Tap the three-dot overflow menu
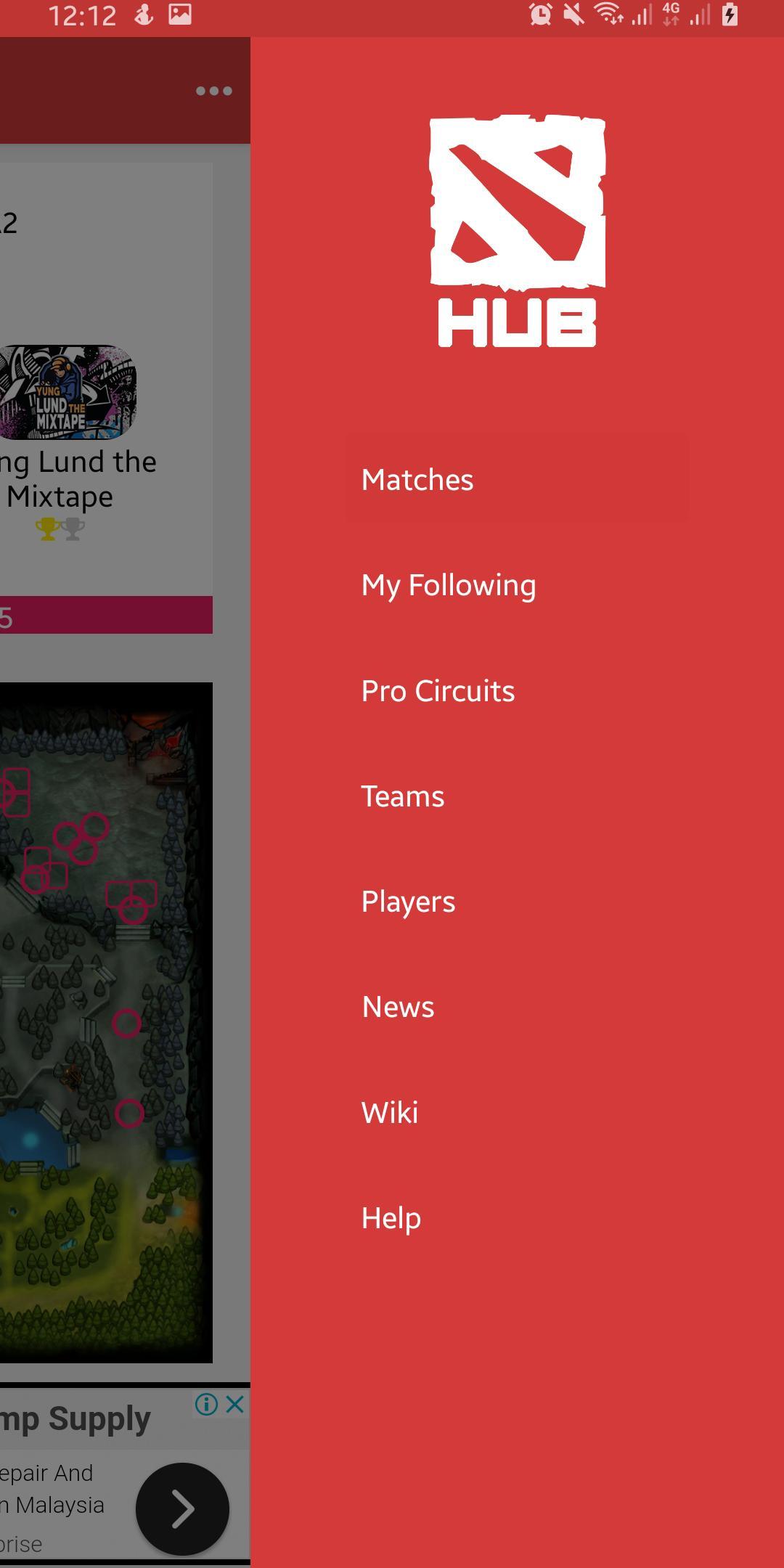 click(214, 91)
